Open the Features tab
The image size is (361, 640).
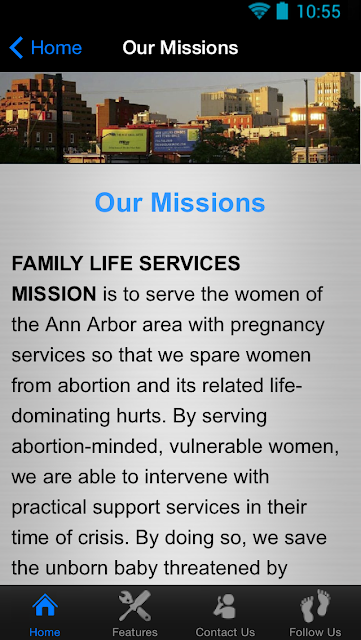[x=135, y=613]
